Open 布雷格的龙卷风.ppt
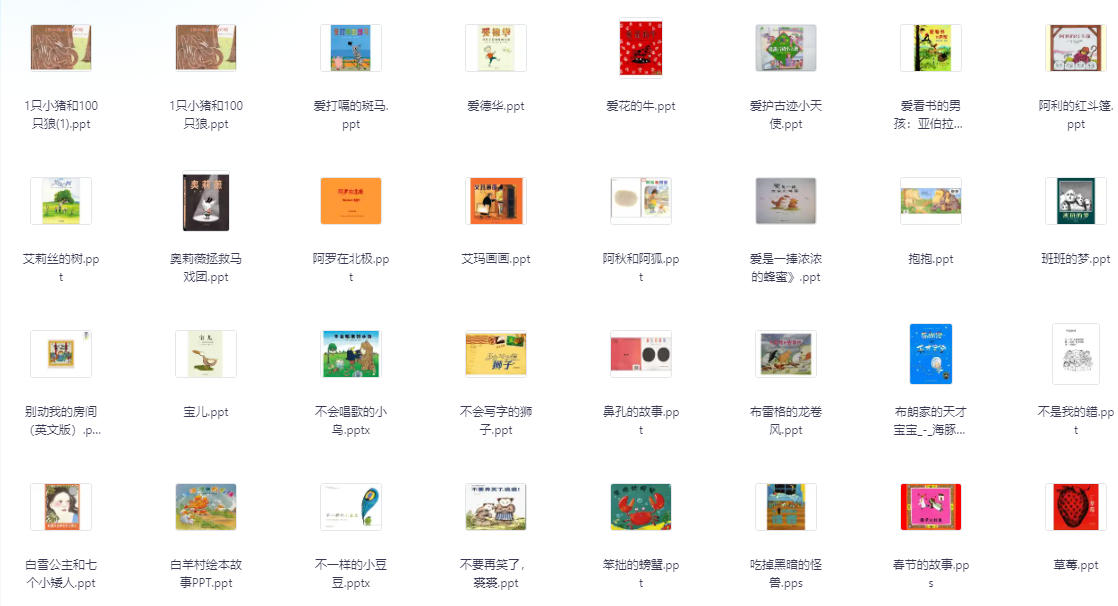This screenshot has height=606, width=1118. pos(786,354)
